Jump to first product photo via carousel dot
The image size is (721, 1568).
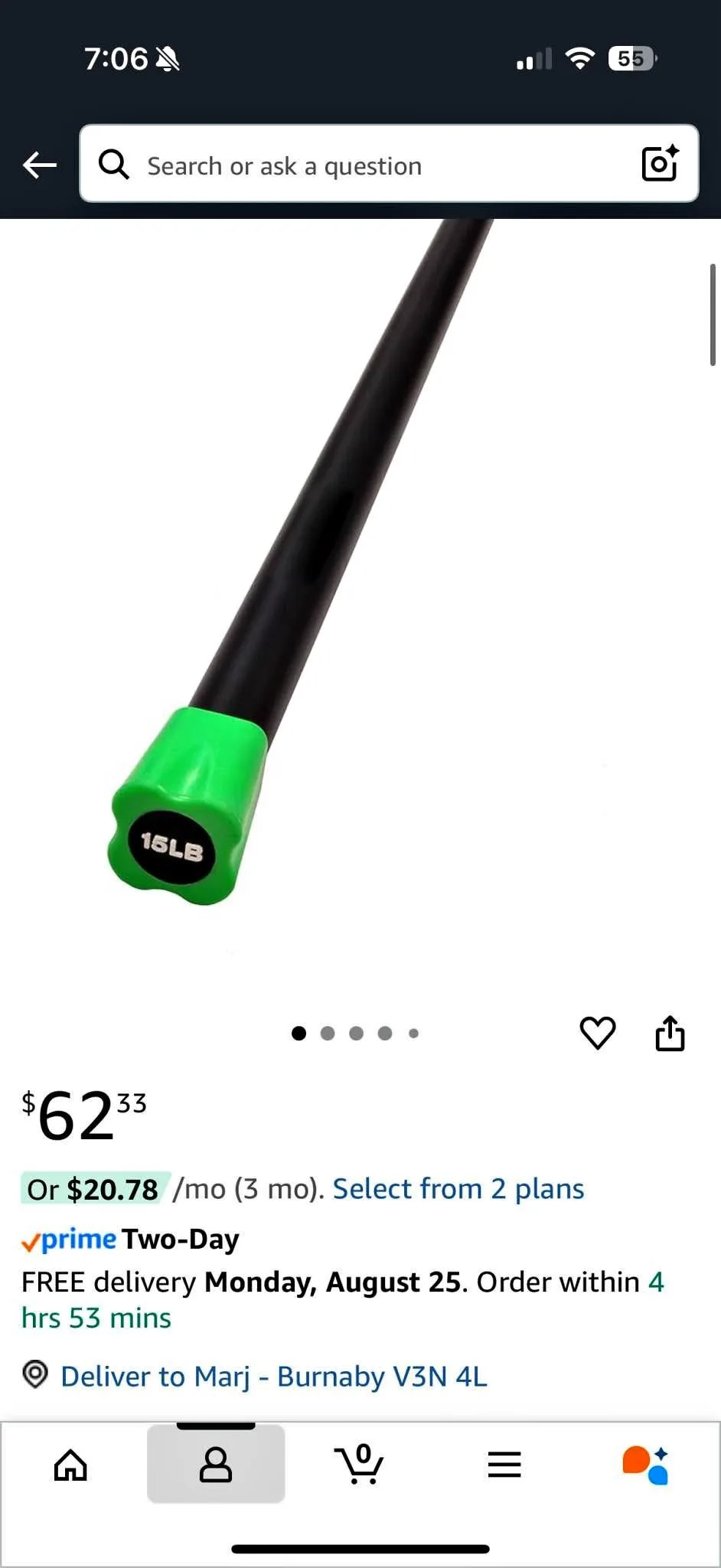click(299, 1033)
